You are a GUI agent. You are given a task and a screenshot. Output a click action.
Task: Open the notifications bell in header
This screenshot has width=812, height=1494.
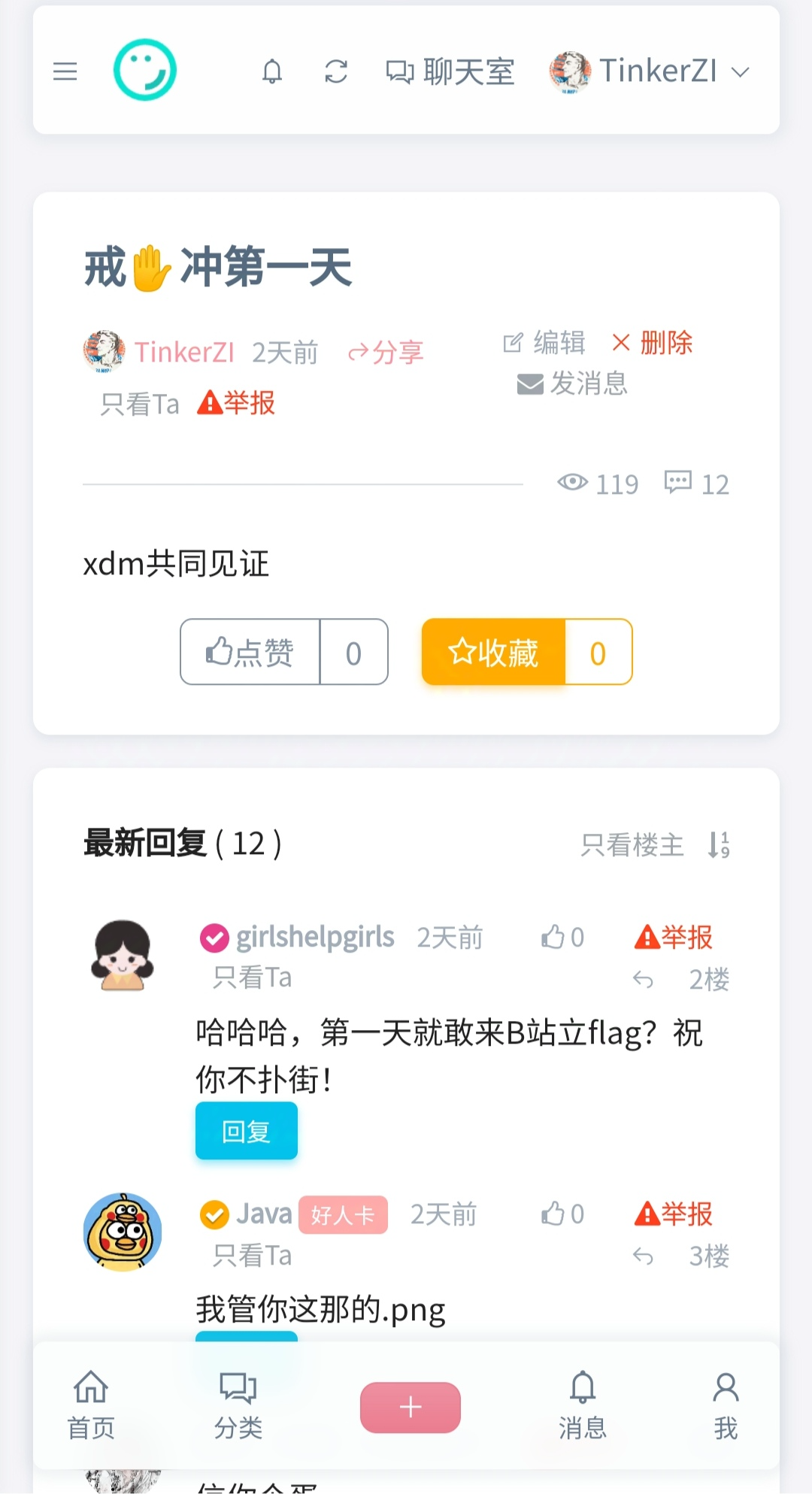coord(272,71)
